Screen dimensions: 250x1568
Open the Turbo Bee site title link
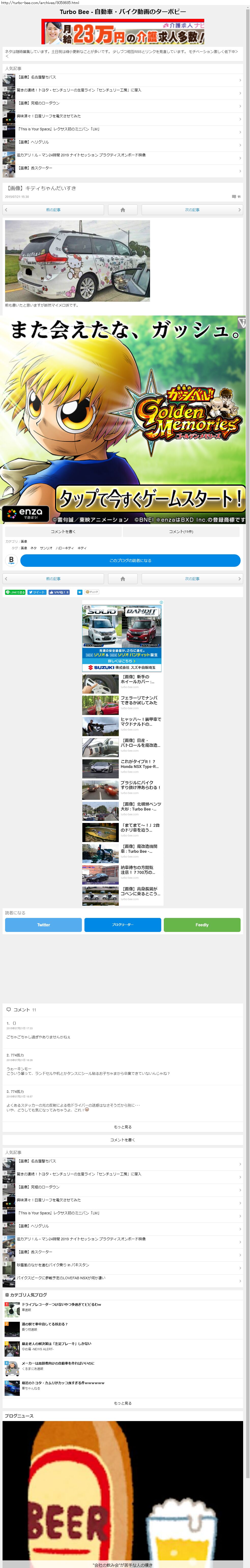tap(122, 11)
